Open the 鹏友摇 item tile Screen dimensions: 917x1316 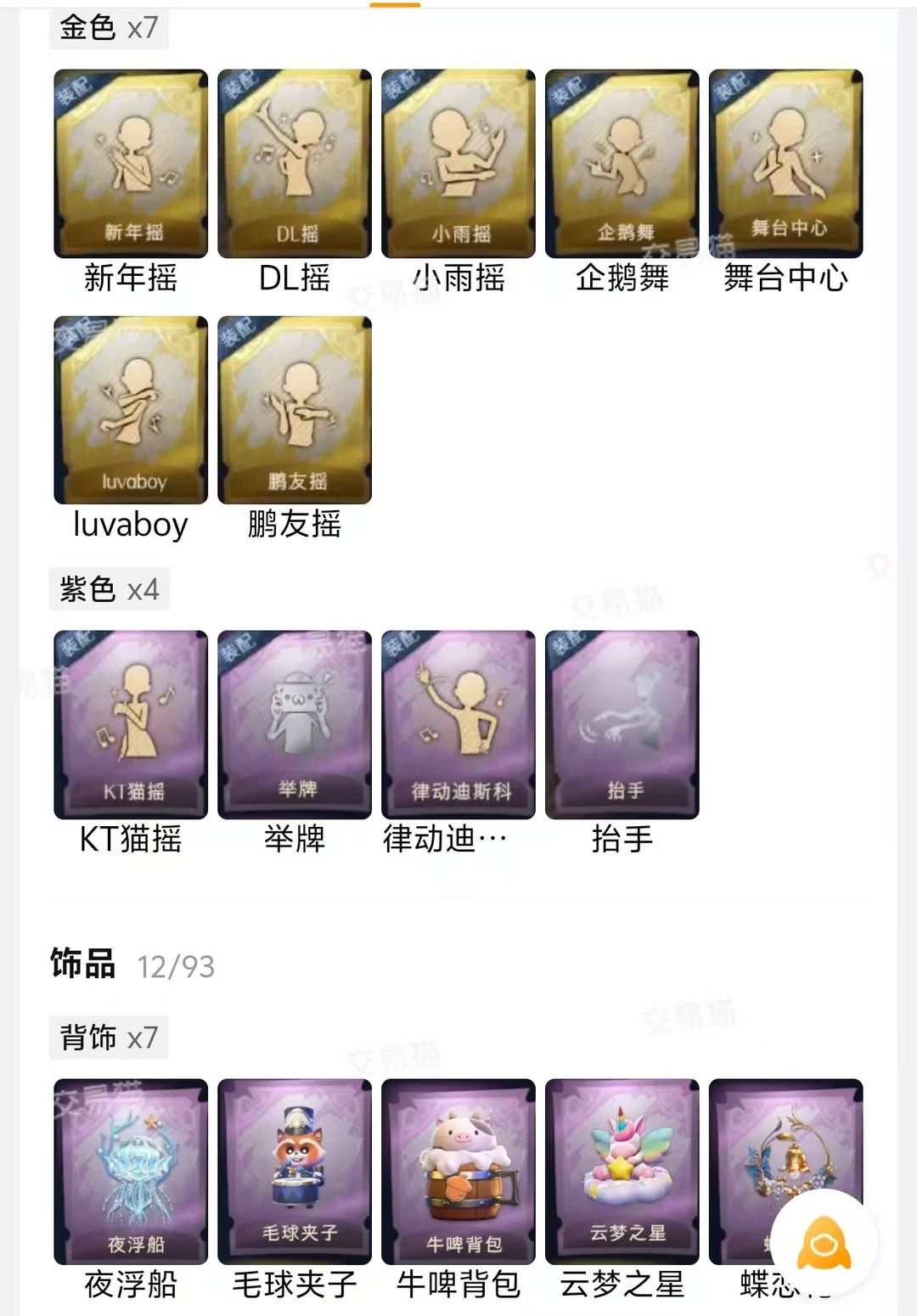[x=295, y=411]
